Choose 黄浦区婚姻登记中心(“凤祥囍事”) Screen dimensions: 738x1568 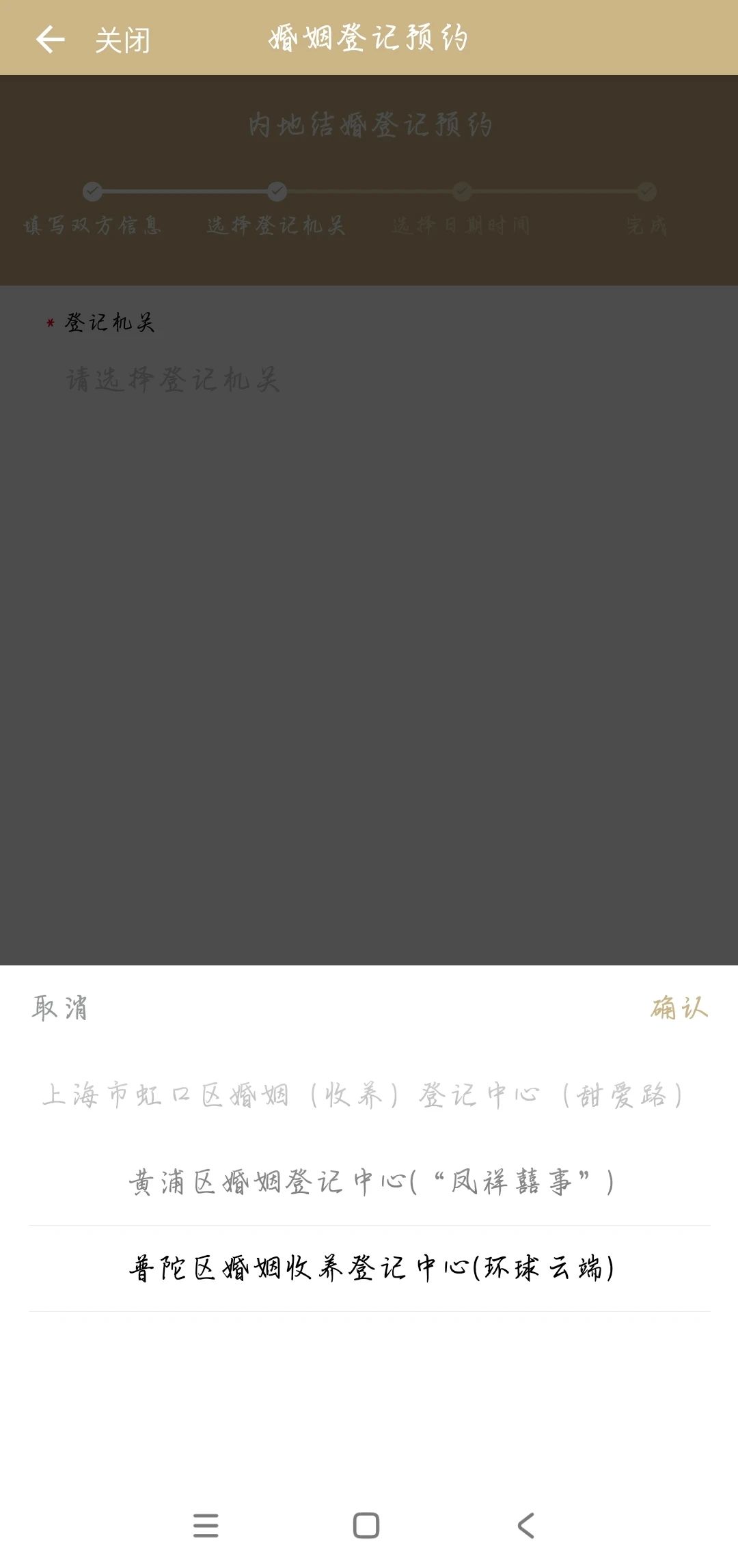[x=370, y=1182]
